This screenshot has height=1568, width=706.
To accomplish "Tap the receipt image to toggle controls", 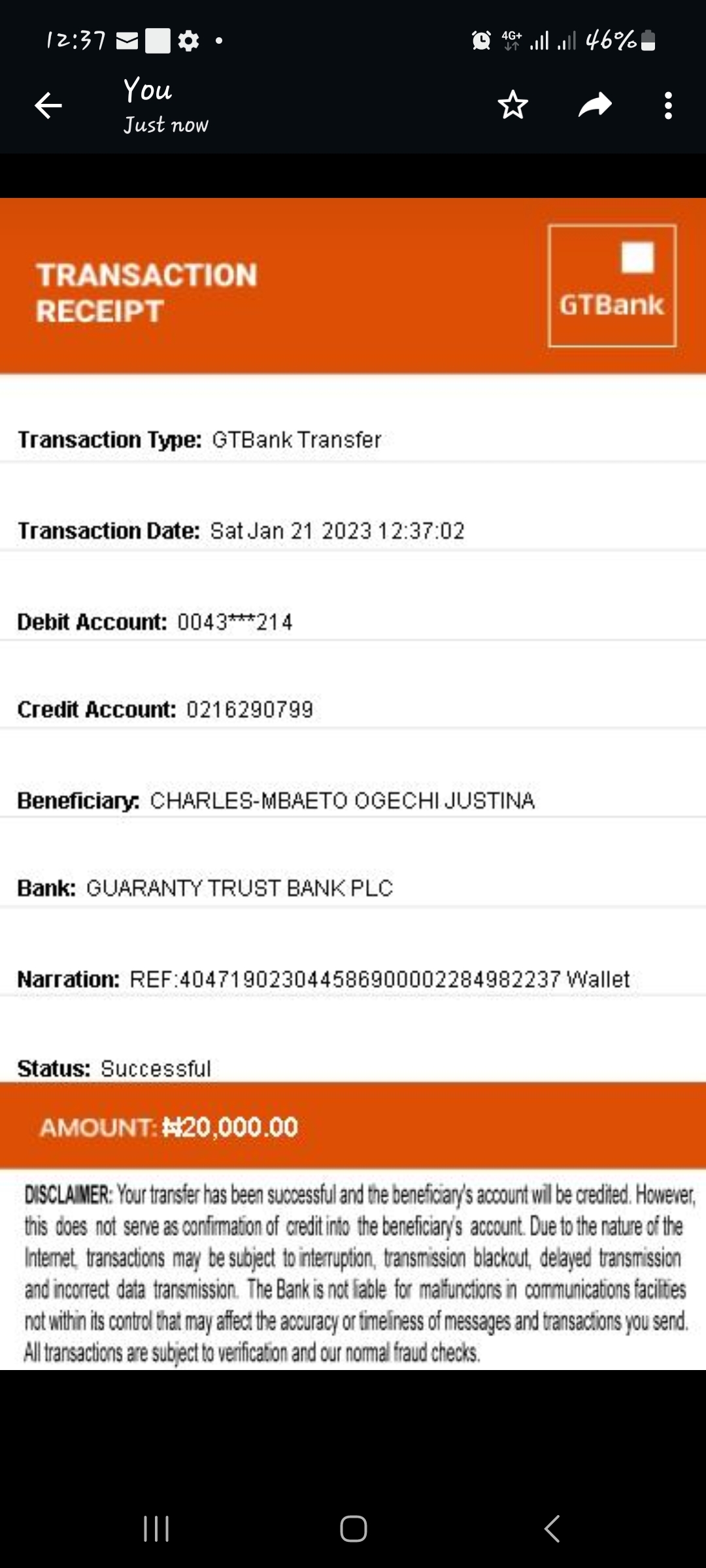I will click(x=353, y=784).
